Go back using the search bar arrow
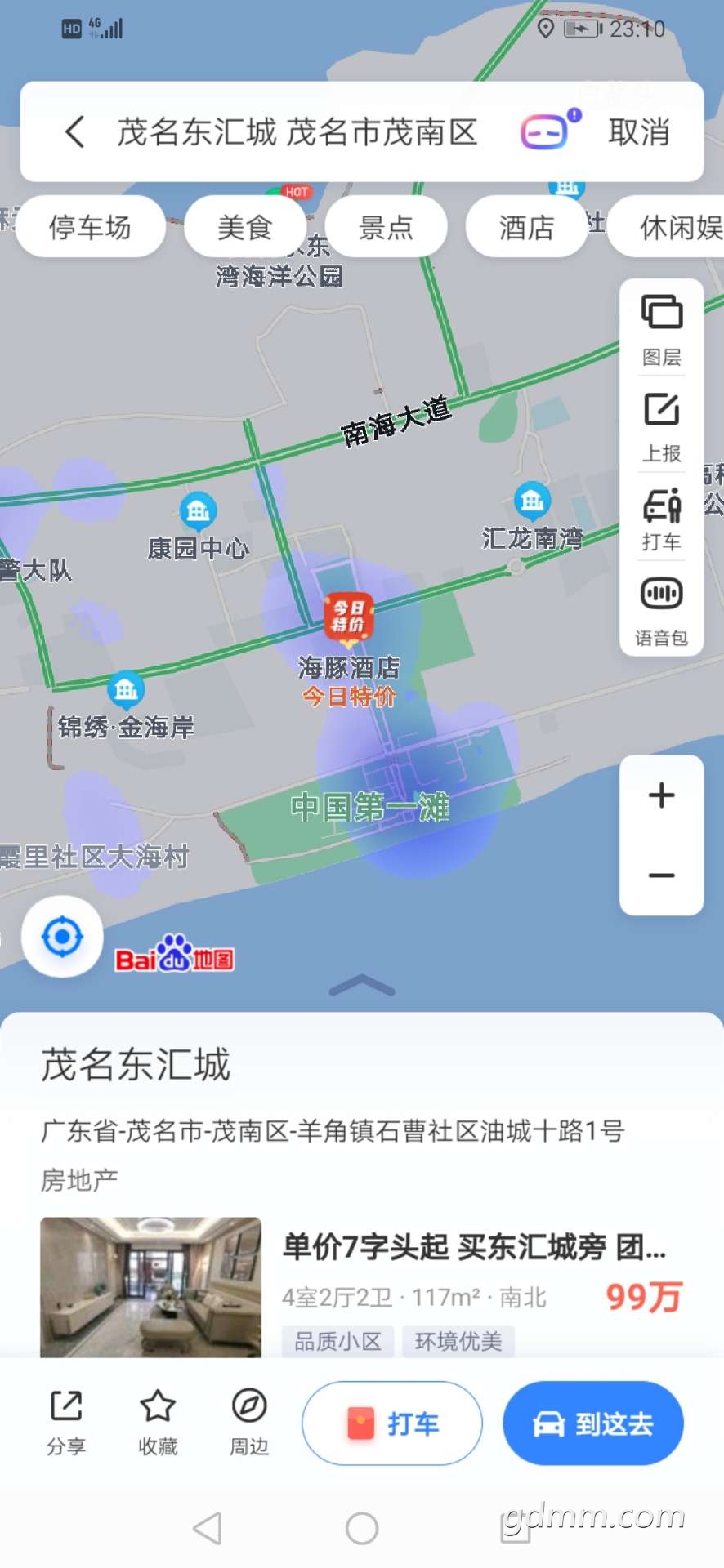Image resolution: width=724 pixels, height=1568 pixels. 75,131
